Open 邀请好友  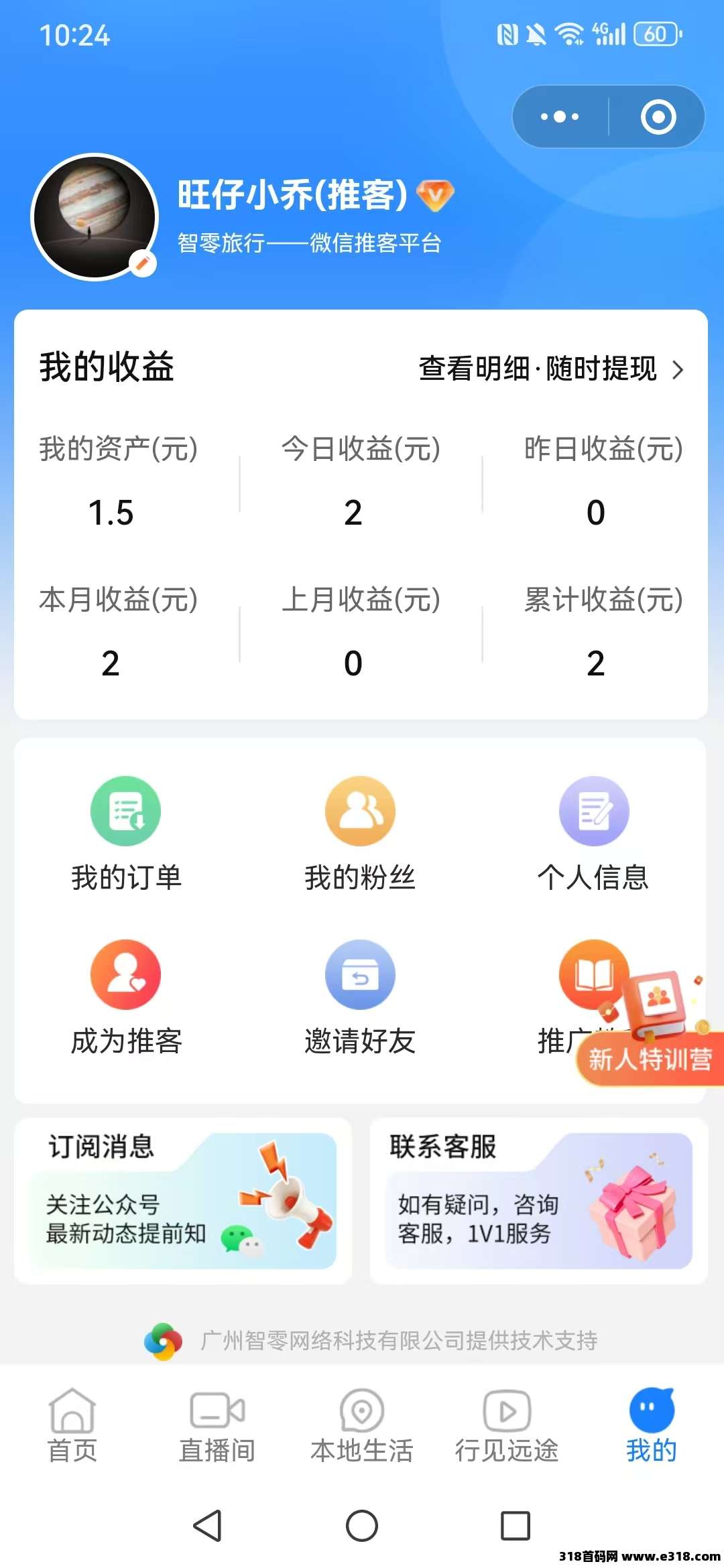360,998
